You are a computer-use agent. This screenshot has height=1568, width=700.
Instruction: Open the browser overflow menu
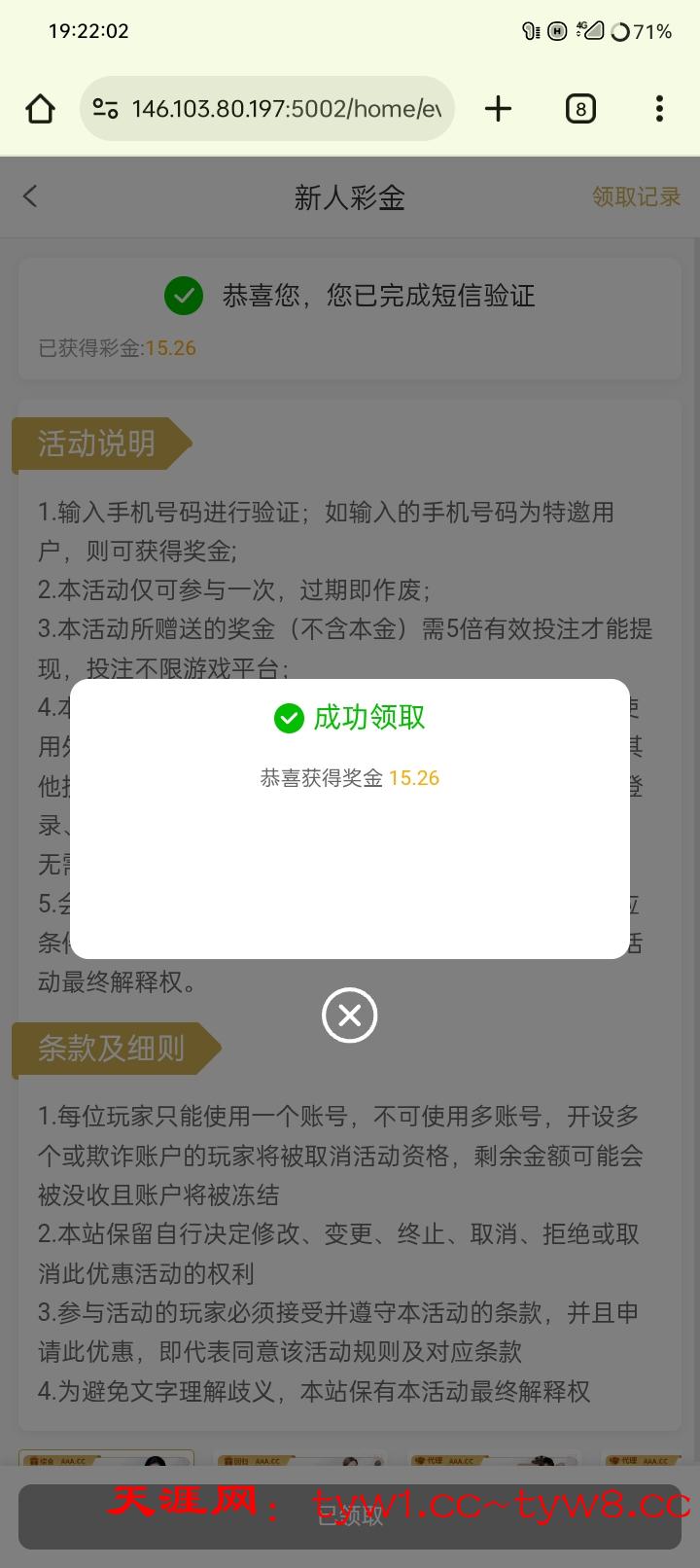tap(659, 109)
